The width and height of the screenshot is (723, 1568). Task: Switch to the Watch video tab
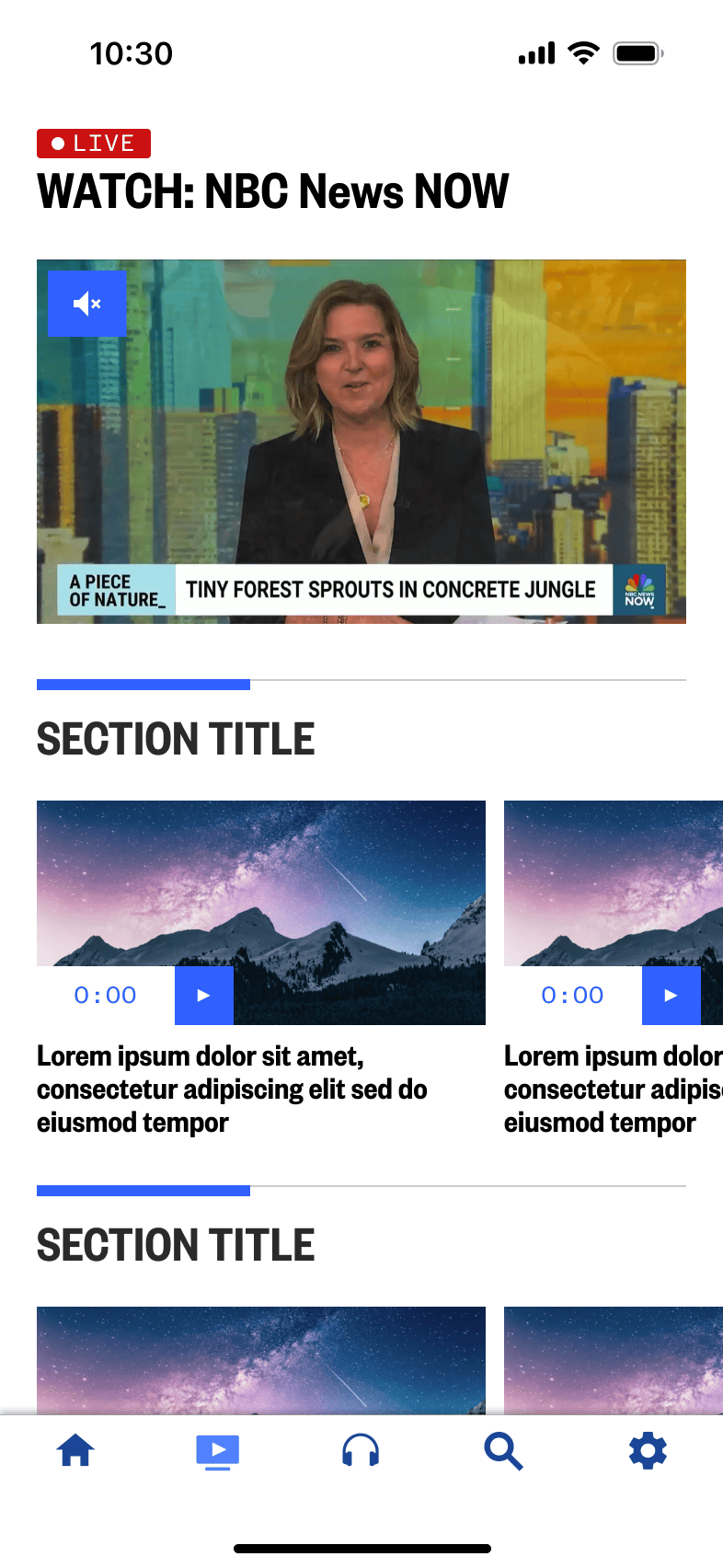click(217, 1451)
